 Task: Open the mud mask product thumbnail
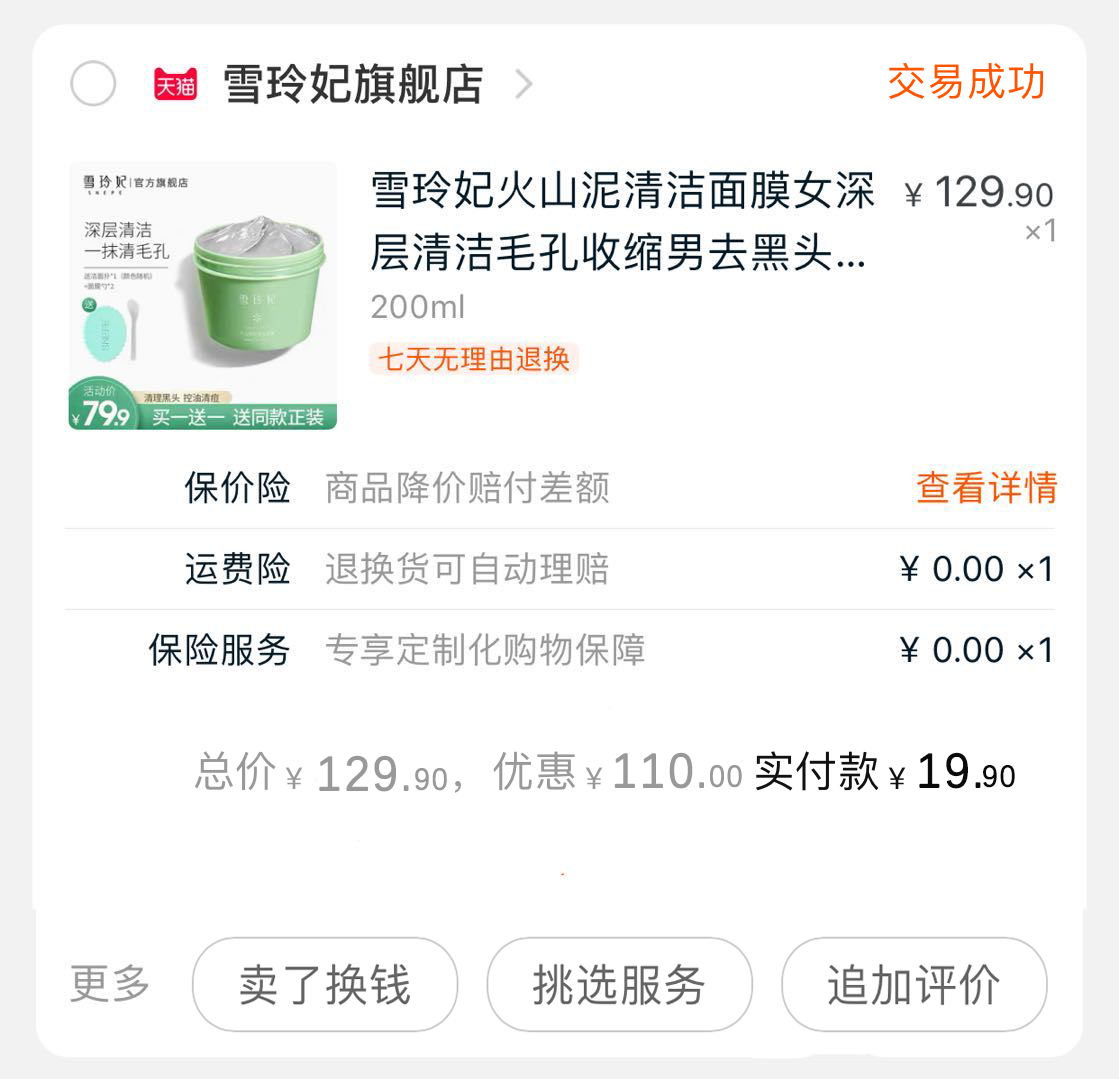(x=203, y=296)
